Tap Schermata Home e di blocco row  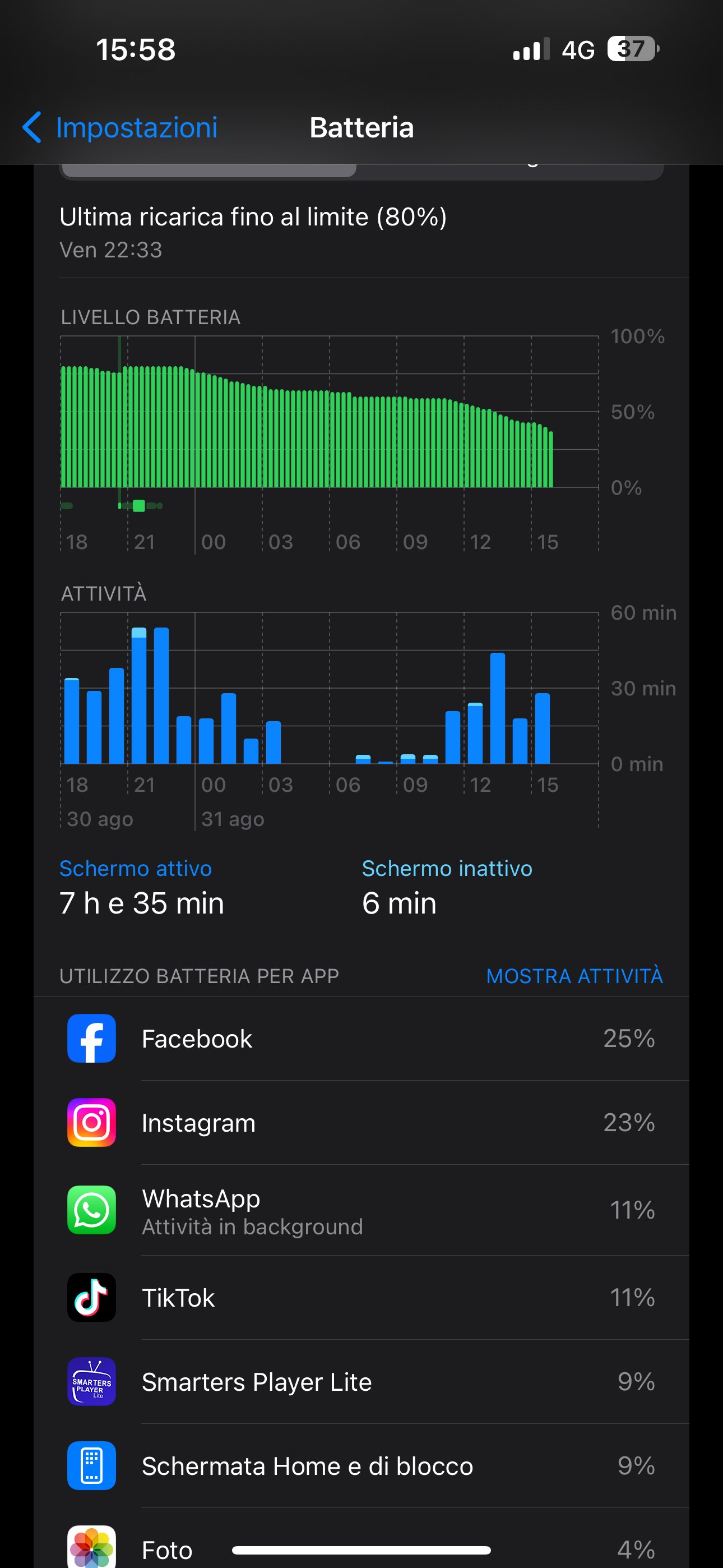[361, 1466]
